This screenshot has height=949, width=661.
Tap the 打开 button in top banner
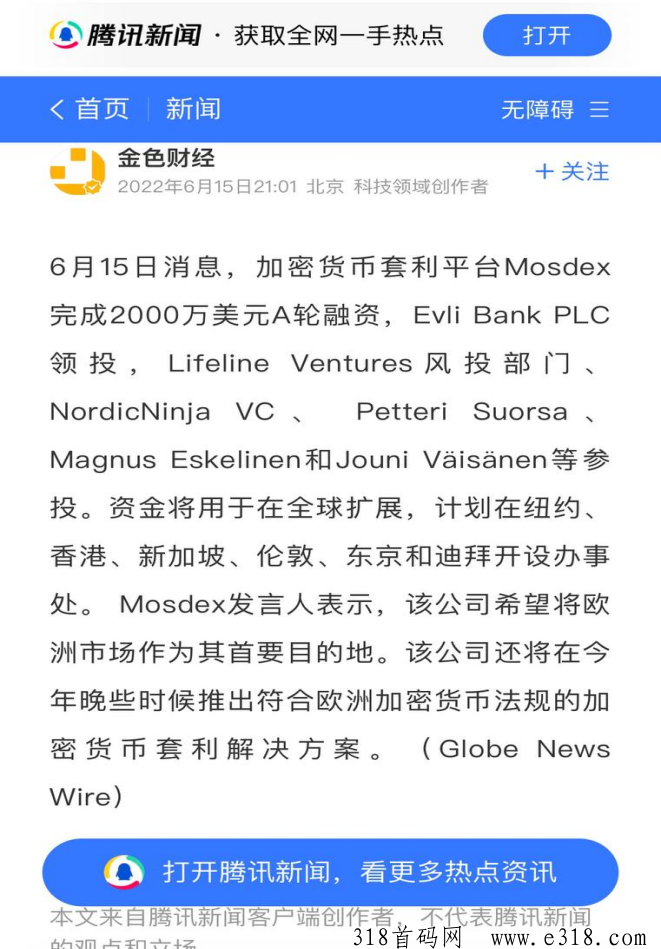tap(546, 35)
